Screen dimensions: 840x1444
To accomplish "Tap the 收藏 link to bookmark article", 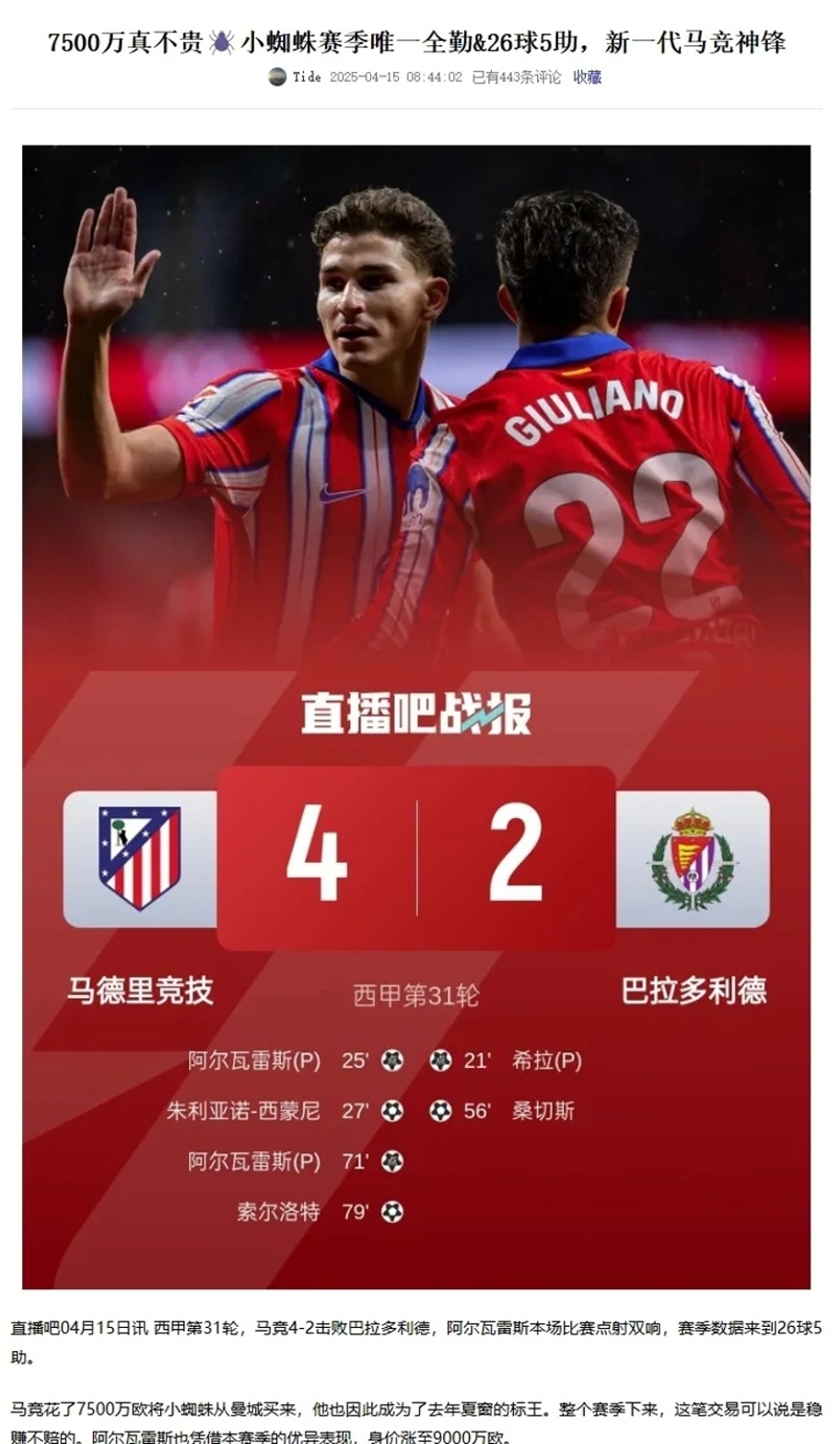I will pos(587,77).
